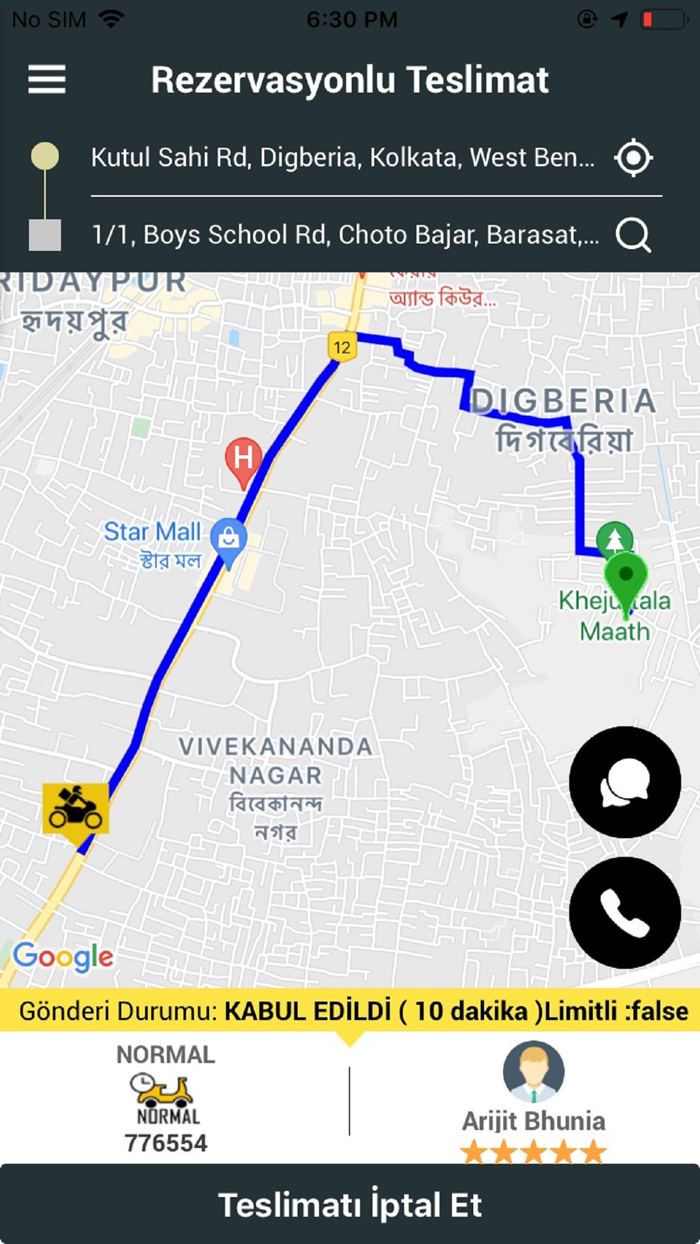The image size is (700, 1244).
Task: Call the courier with phone button
Action: (625, 912)
